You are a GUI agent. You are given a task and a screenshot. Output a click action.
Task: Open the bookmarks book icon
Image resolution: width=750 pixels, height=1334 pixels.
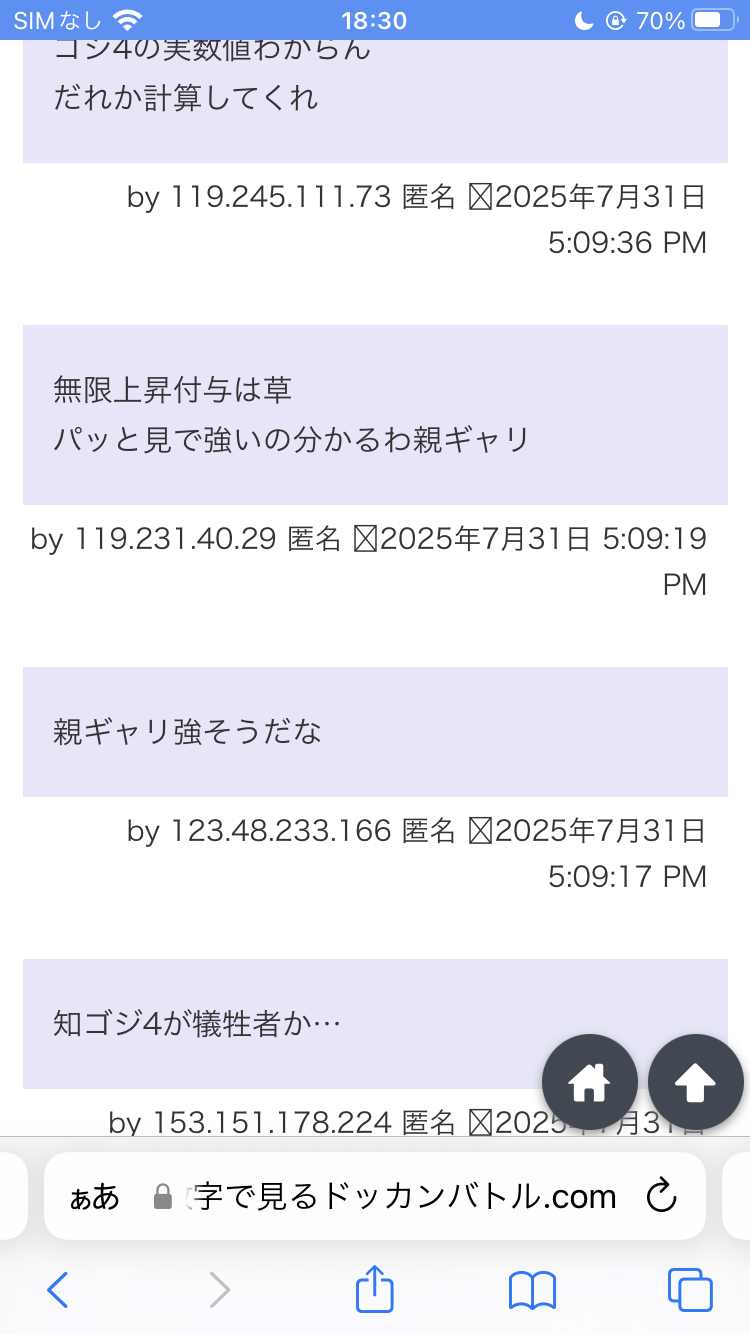[532, 1291]
